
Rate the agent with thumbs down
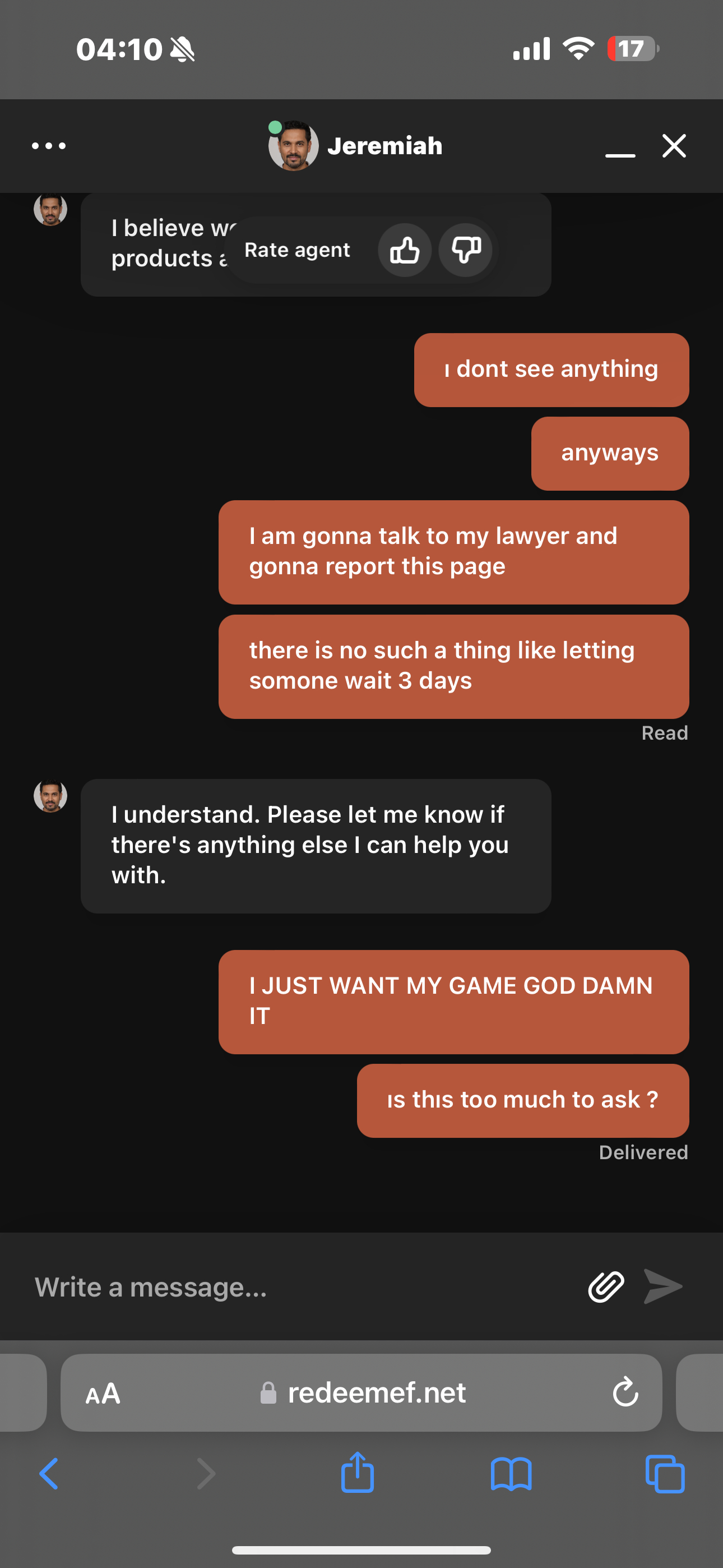click(x=466, y=250)
